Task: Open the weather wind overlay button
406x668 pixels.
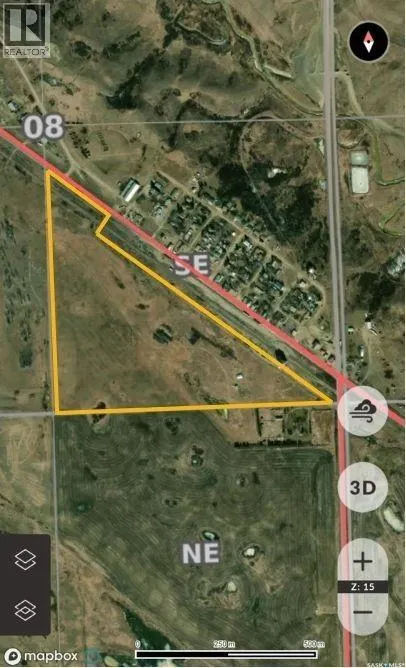Action: tap(363, 411)
